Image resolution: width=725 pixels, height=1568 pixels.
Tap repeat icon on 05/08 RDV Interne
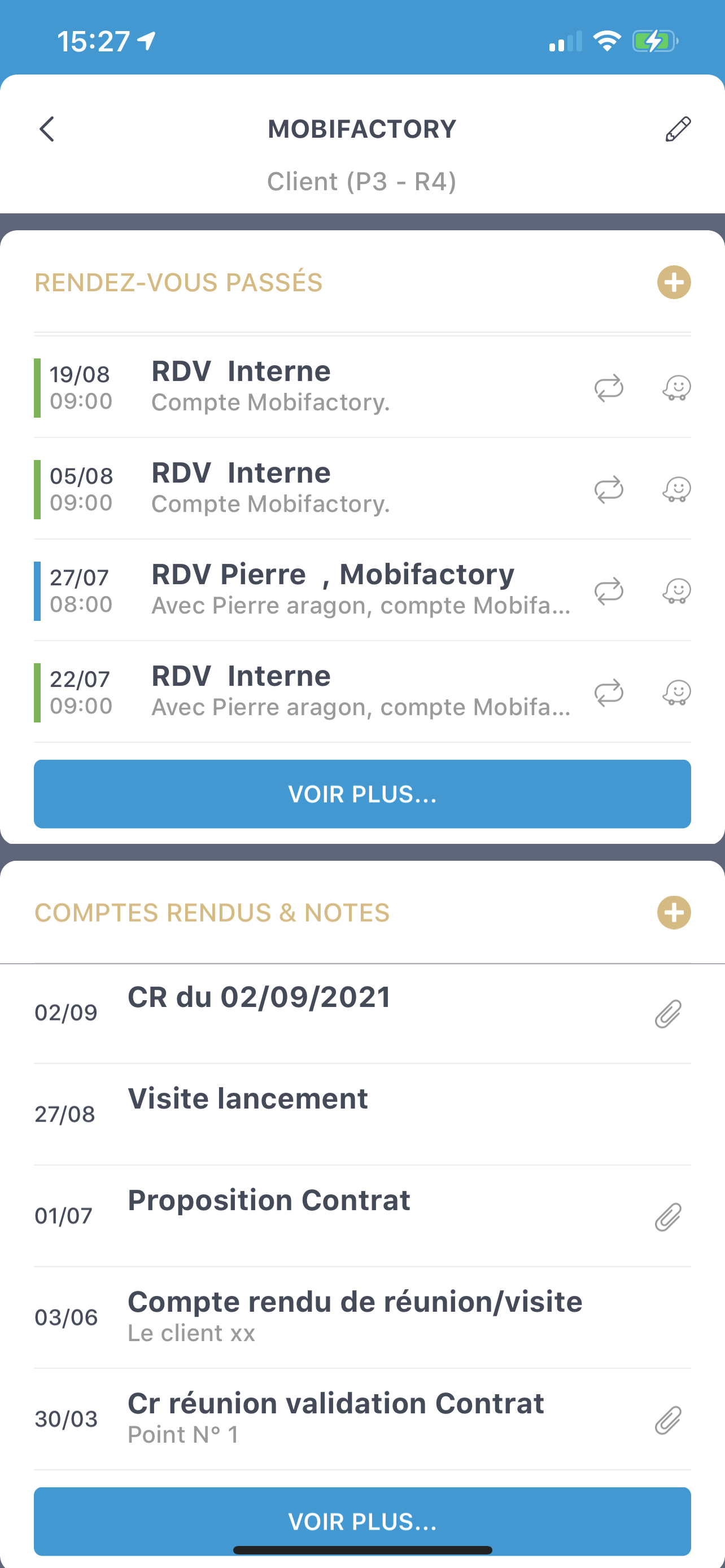(609, 489)
